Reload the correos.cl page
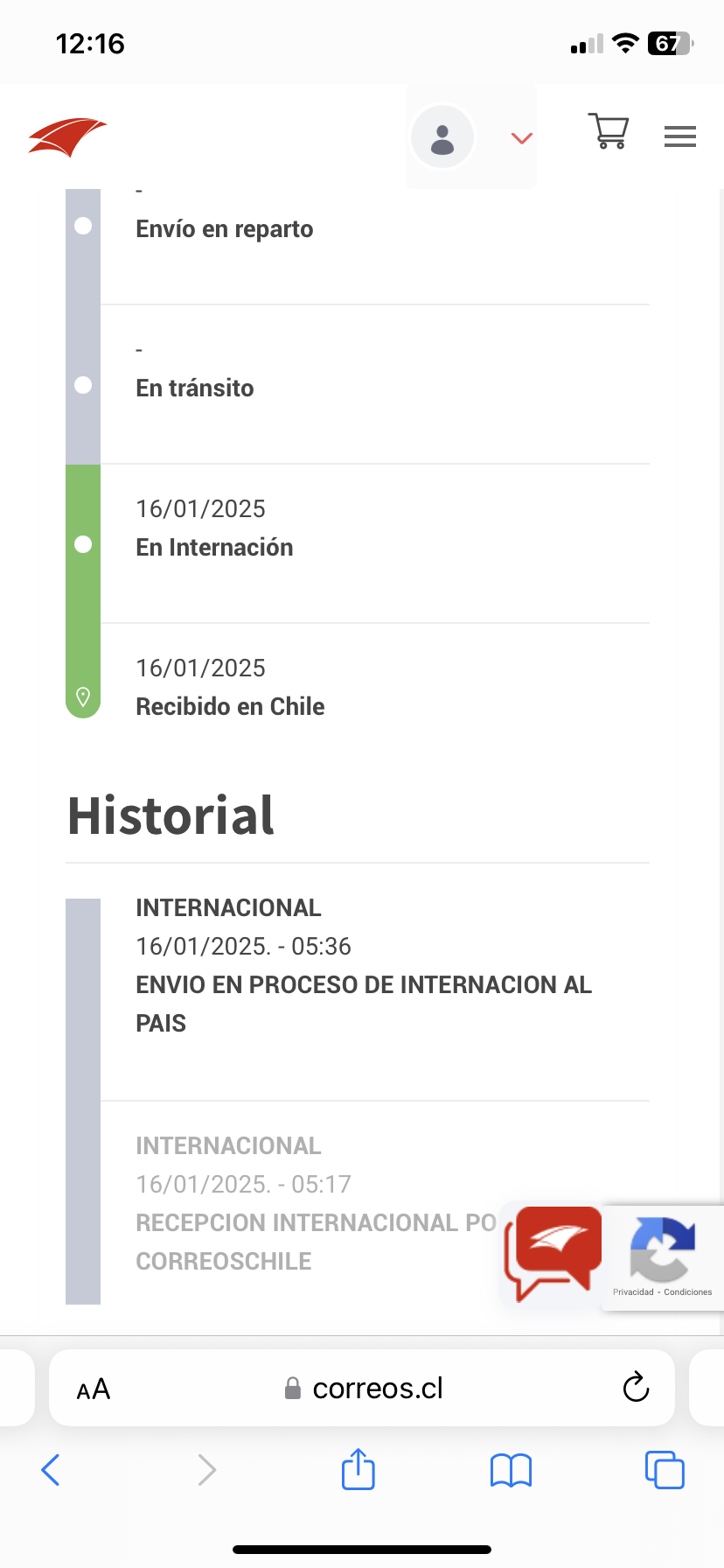Image resolution: width=724 pixels, height=1568 pixels. 636,1387
